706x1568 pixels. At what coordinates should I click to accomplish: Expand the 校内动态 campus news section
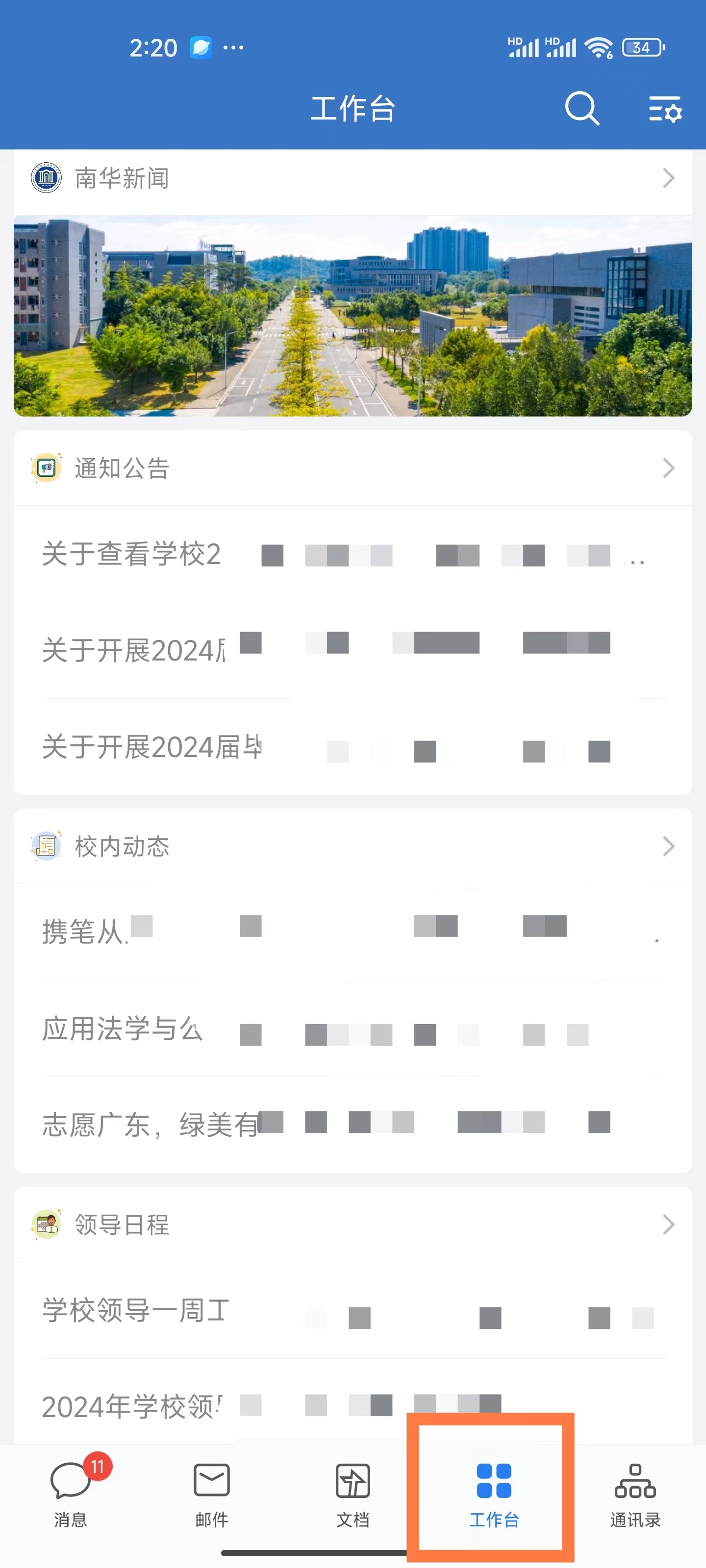tap(668, 846)
